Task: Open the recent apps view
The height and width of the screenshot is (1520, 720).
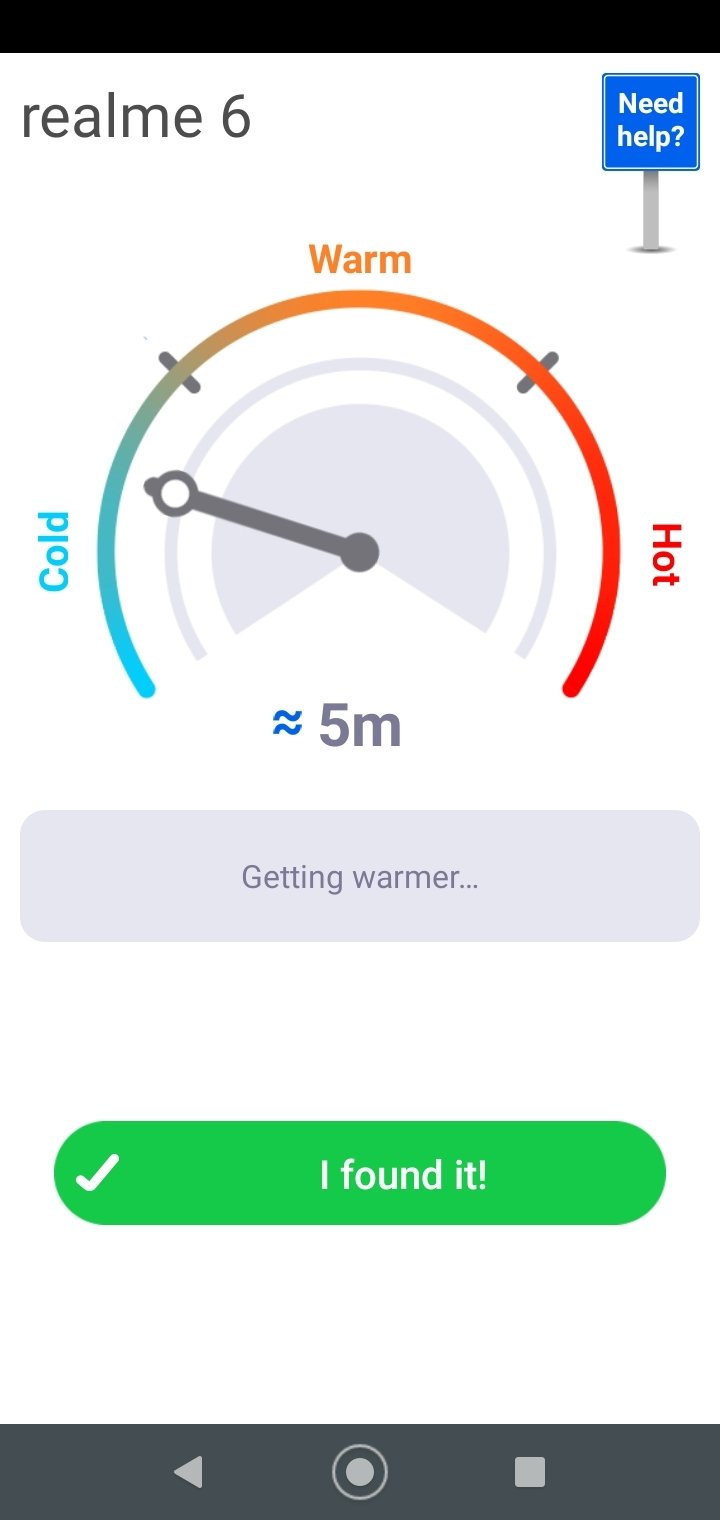Action: coord(529,1472)
